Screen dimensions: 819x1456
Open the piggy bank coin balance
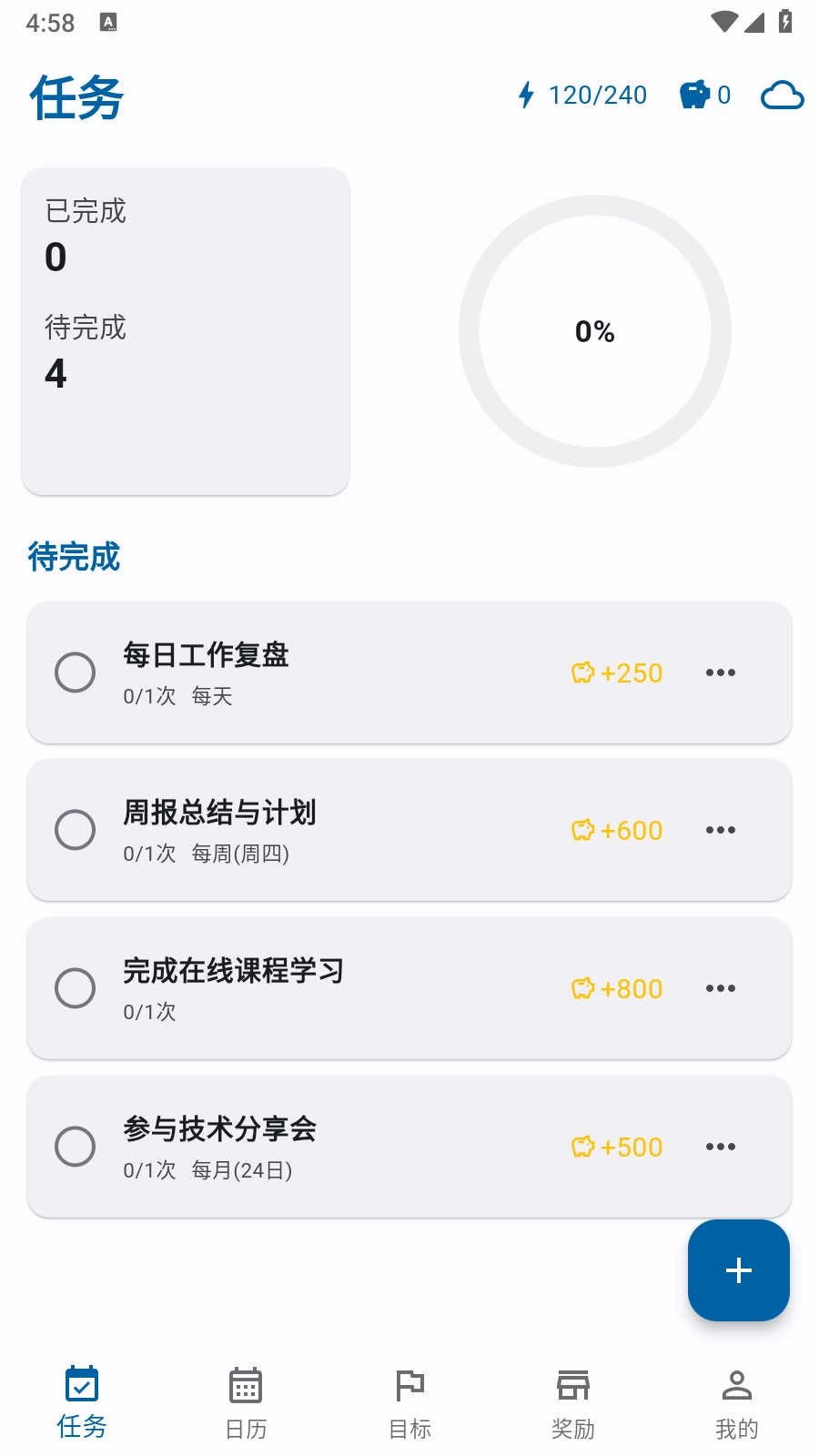(705, 96)
